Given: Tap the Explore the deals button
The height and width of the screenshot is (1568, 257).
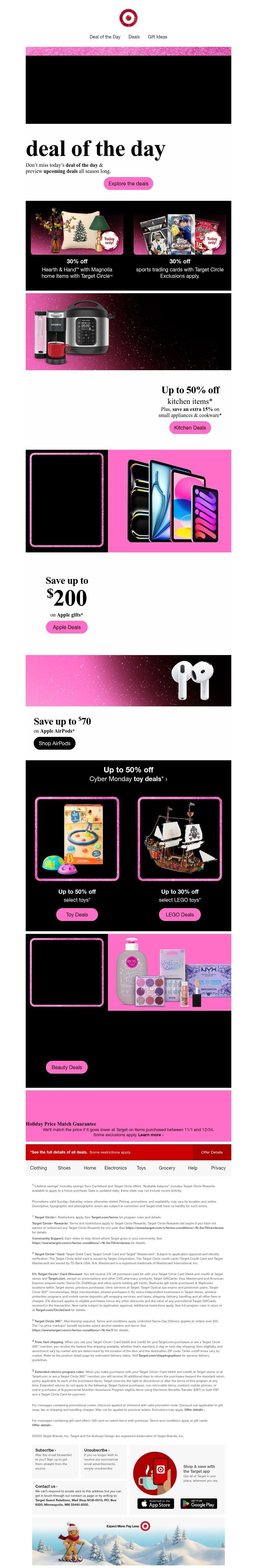Looking at the screenshot, I should coord(128,183).
